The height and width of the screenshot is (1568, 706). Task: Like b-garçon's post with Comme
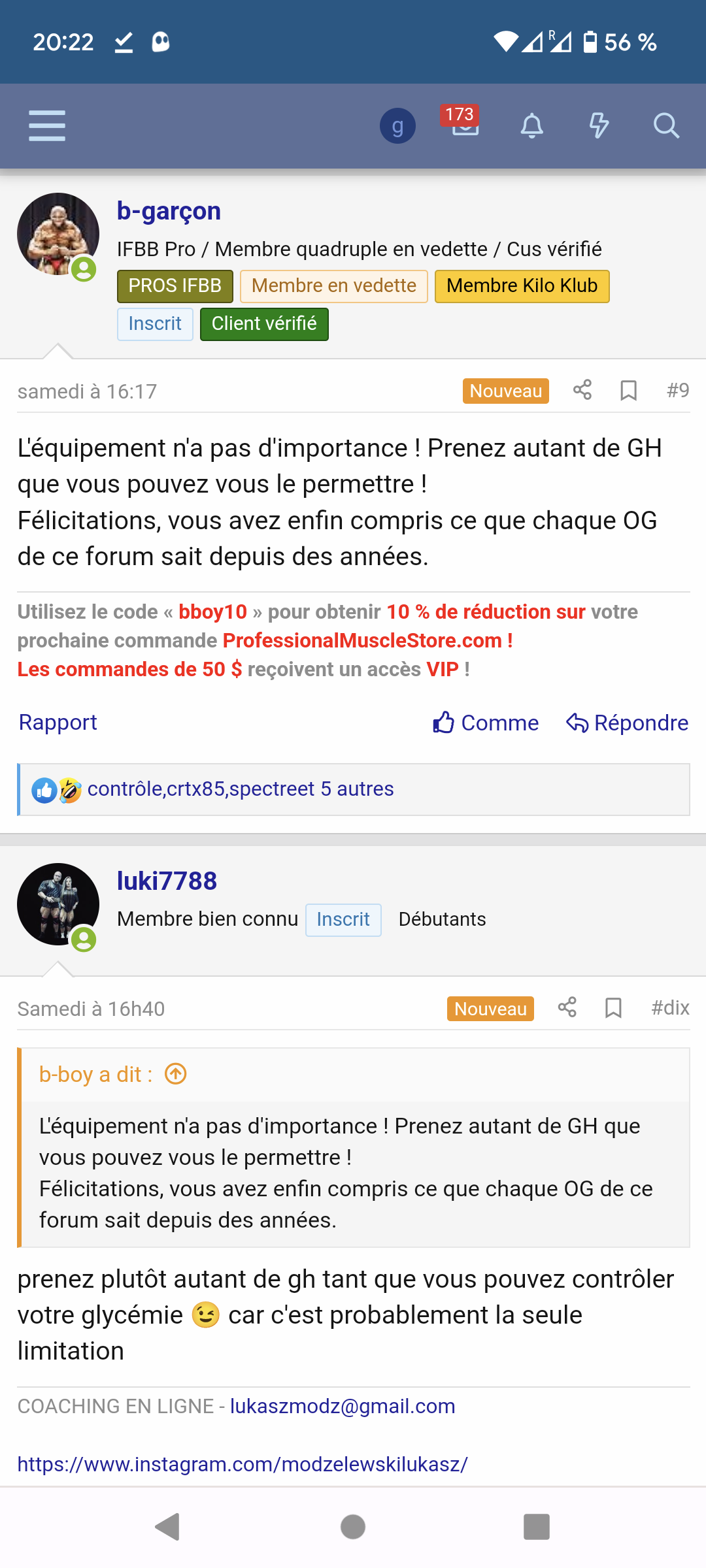point(486,723)
